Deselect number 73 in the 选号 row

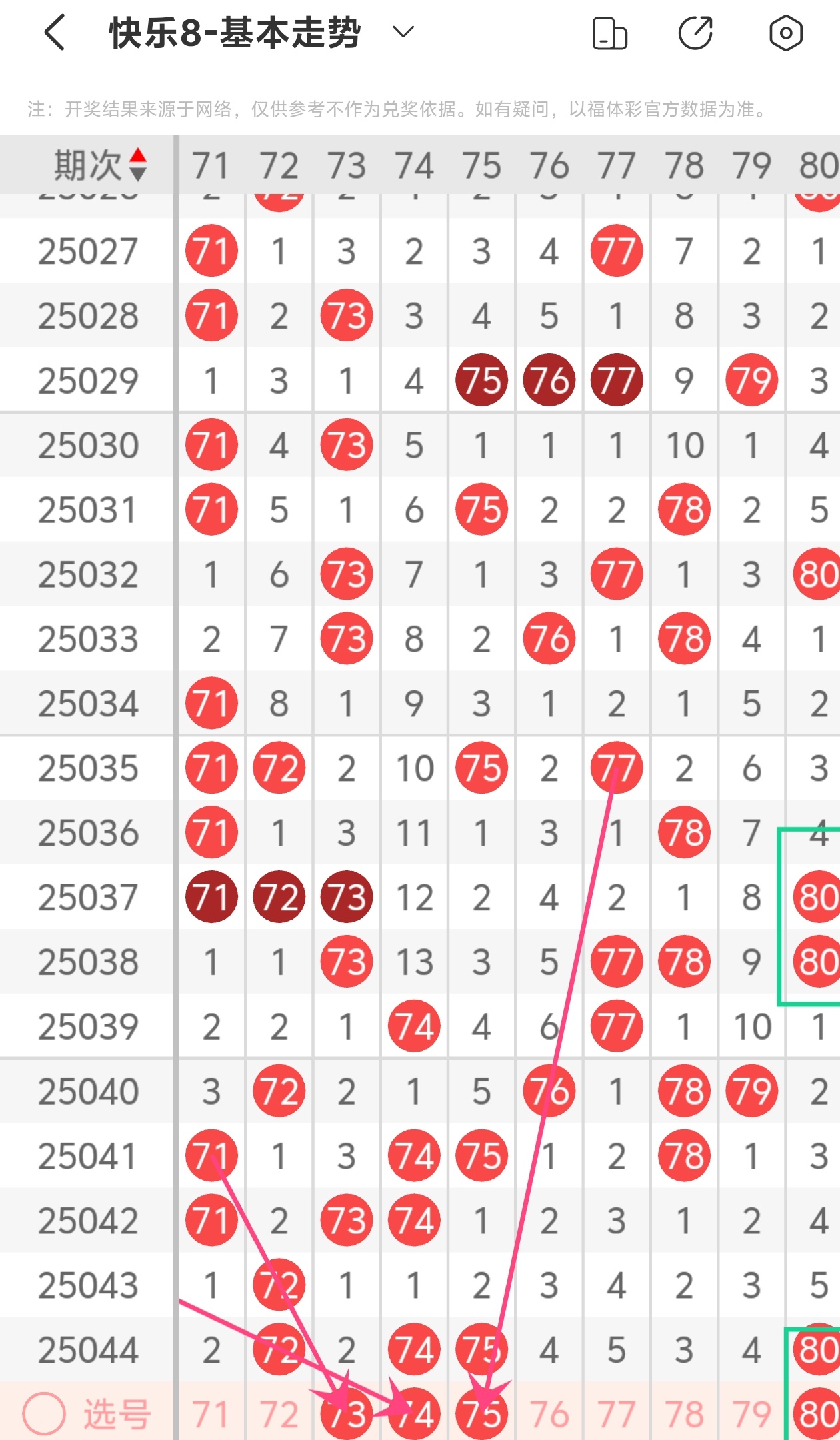[346, 1414]
